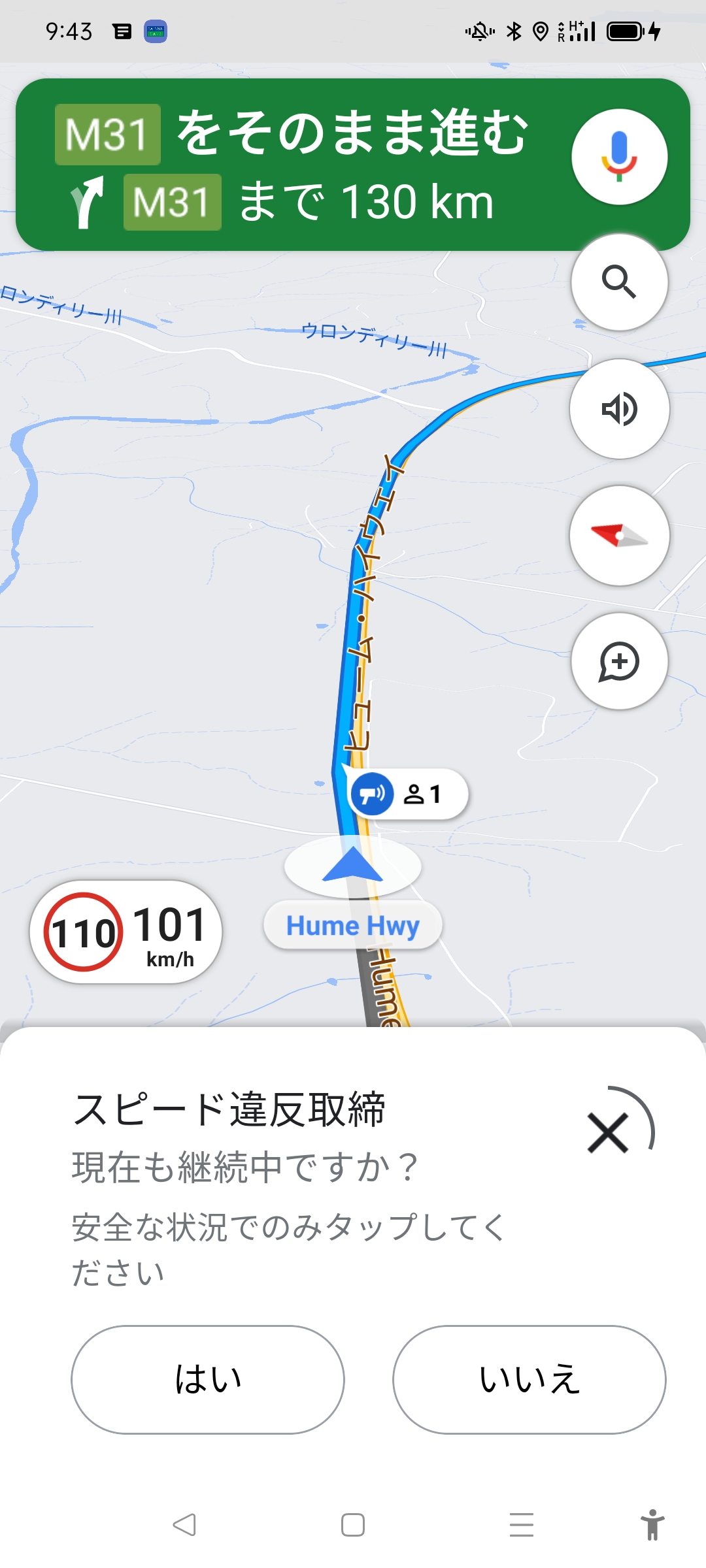The image size is (706, 1568).
Task: Open the speed trap report marker
Action: (x=407, y=794)
